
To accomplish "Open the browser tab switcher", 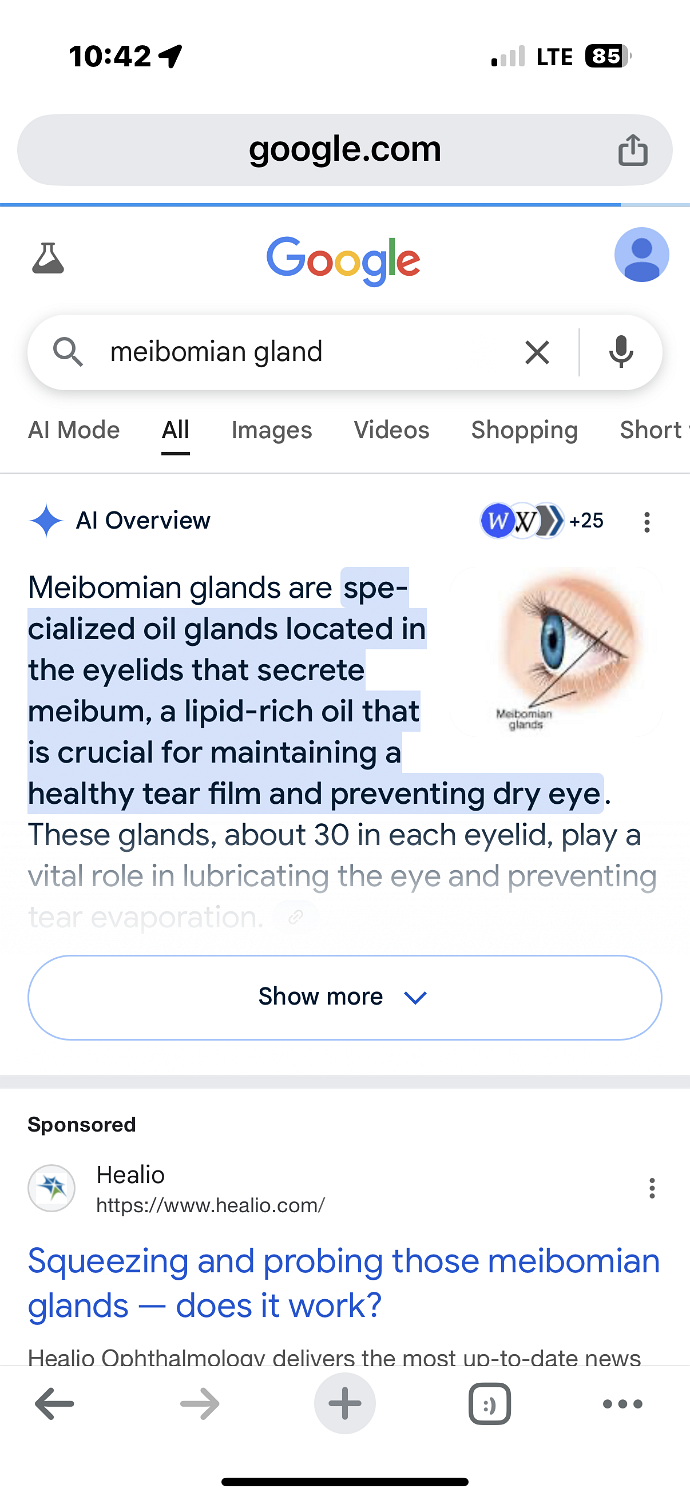I will [x=489, y=1405].
